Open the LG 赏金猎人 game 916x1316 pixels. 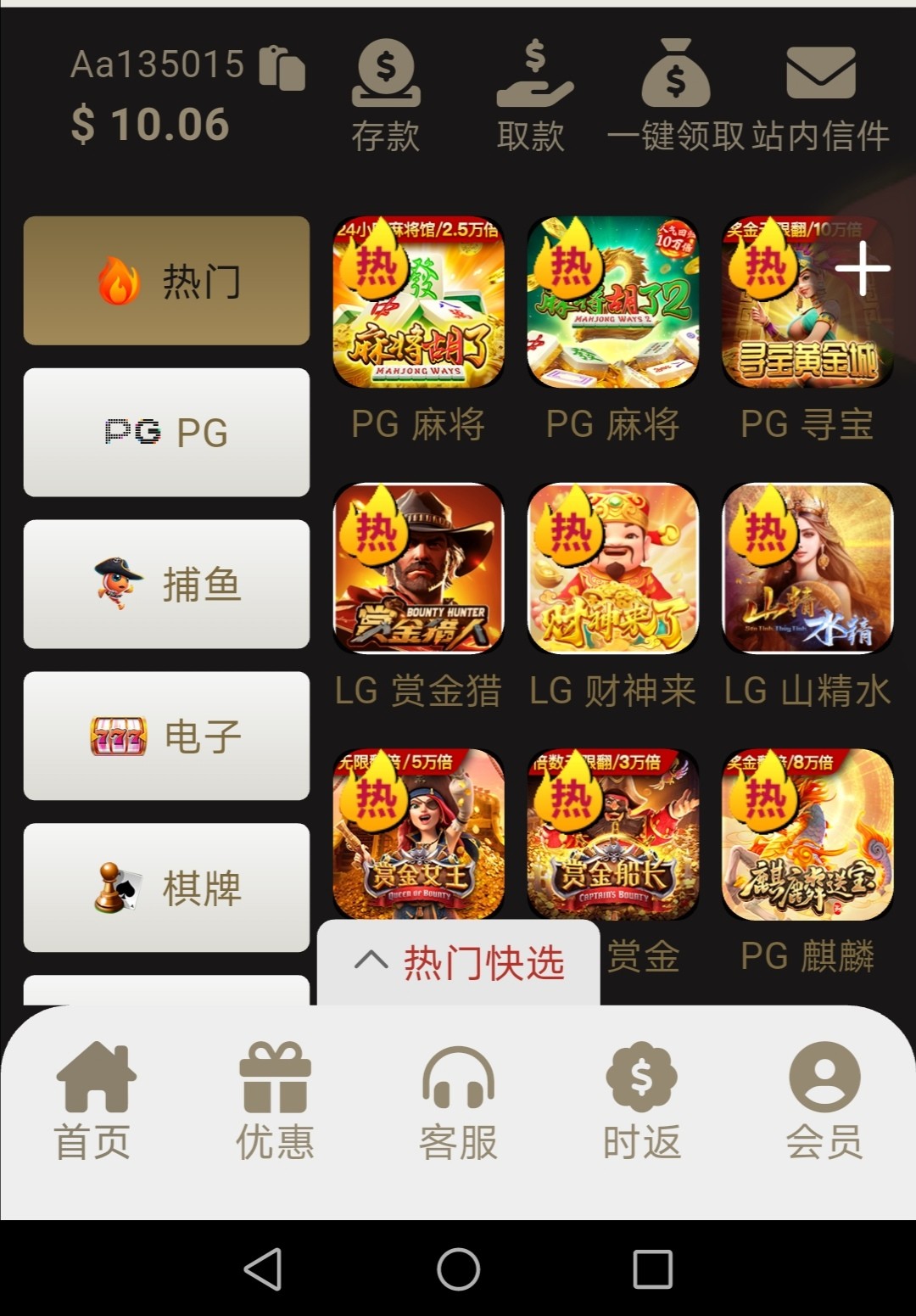pos(419,568)
